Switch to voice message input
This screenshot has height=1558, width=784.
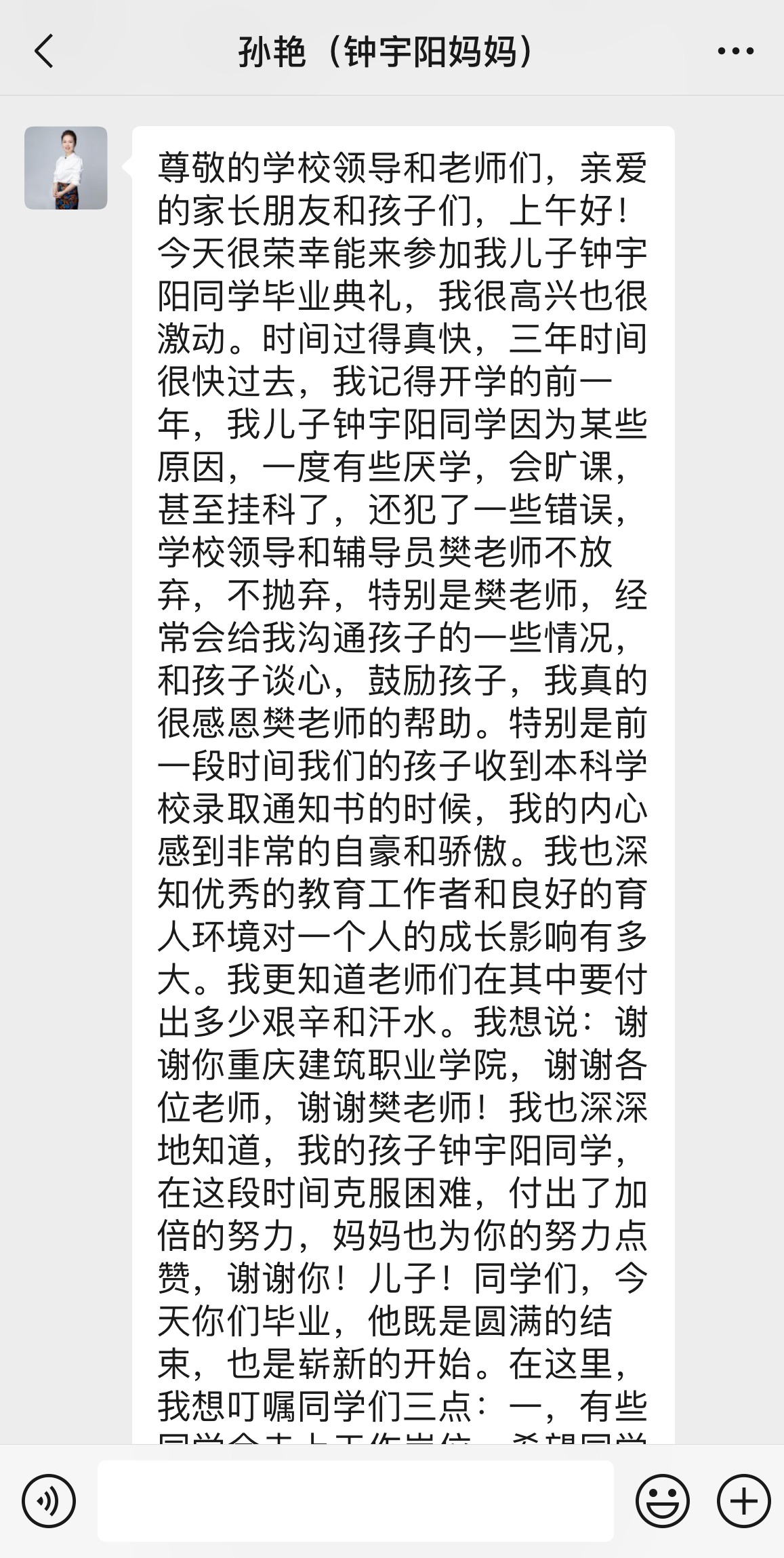point(49,1500)
